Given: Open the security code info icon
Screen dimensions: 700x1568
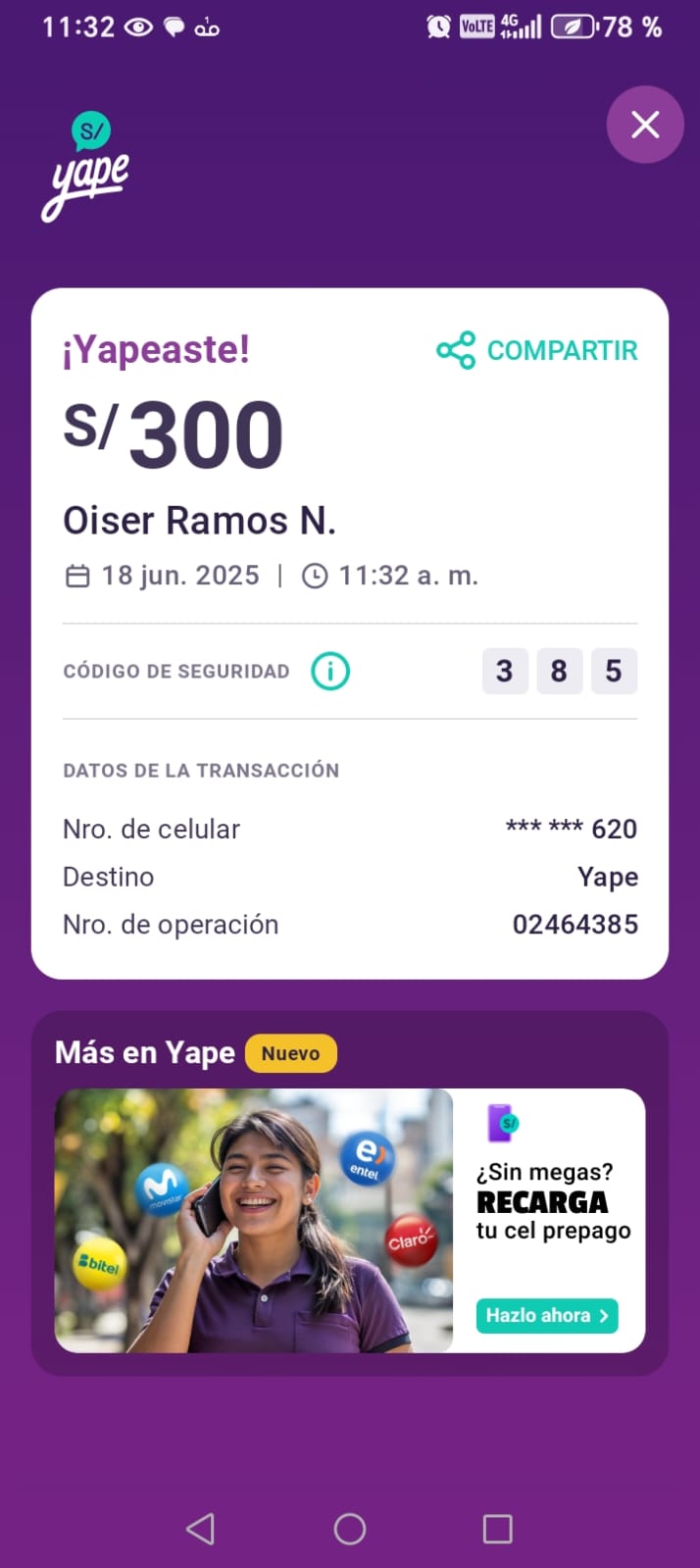Looking at the screenshot, I should 330,672.
